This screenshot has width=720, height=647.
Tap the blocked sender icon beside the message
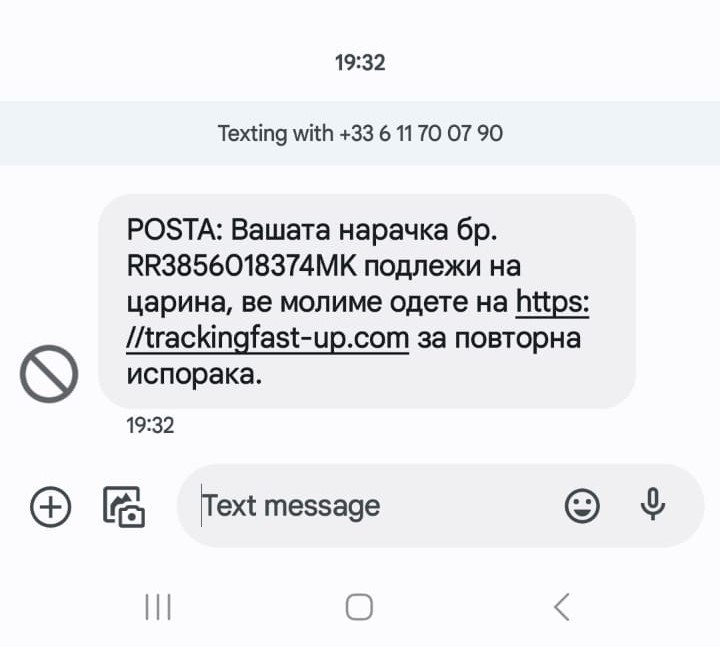49,374
